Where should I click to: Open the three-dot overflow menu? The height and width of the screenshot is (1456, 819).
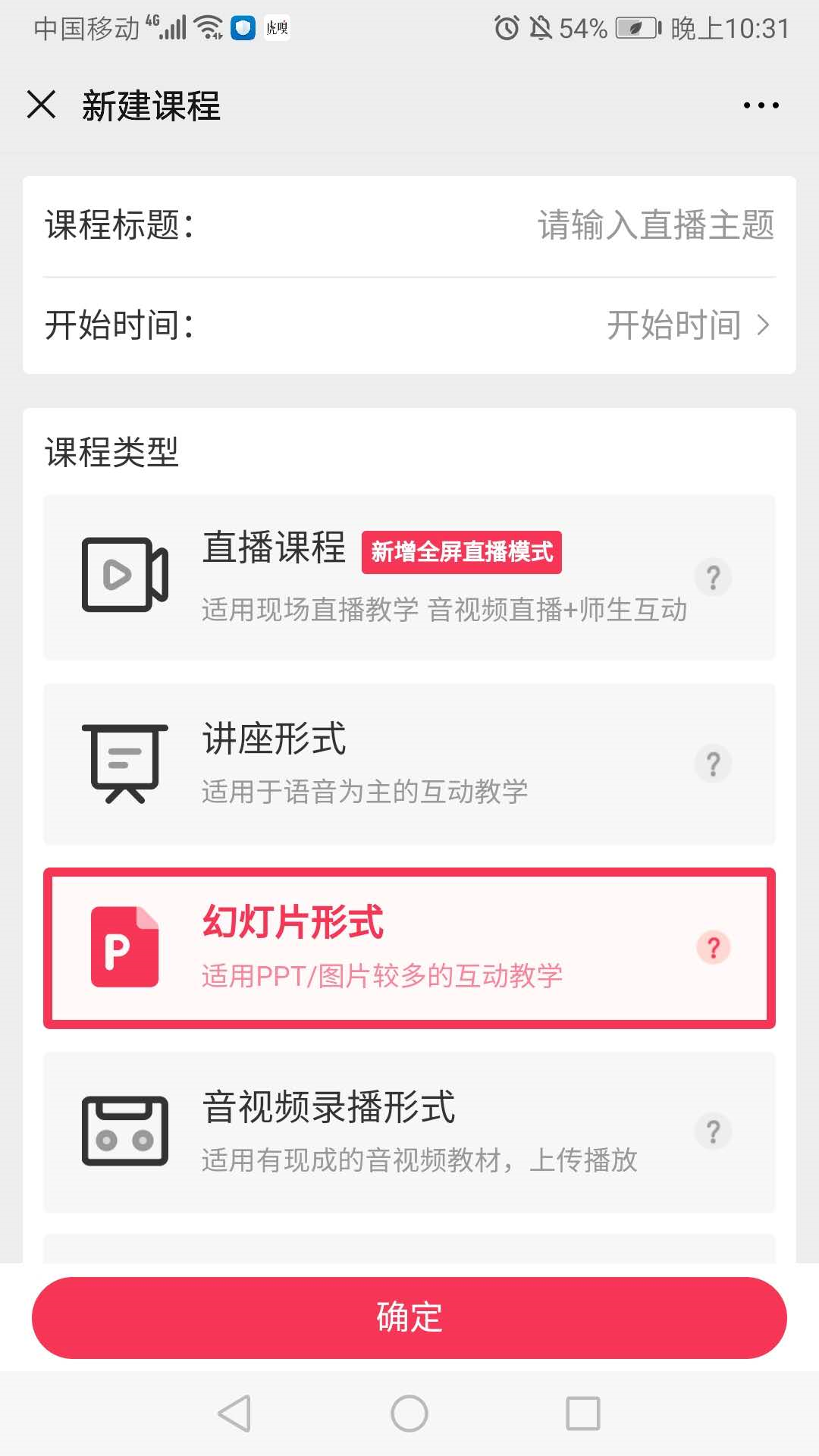761,105
